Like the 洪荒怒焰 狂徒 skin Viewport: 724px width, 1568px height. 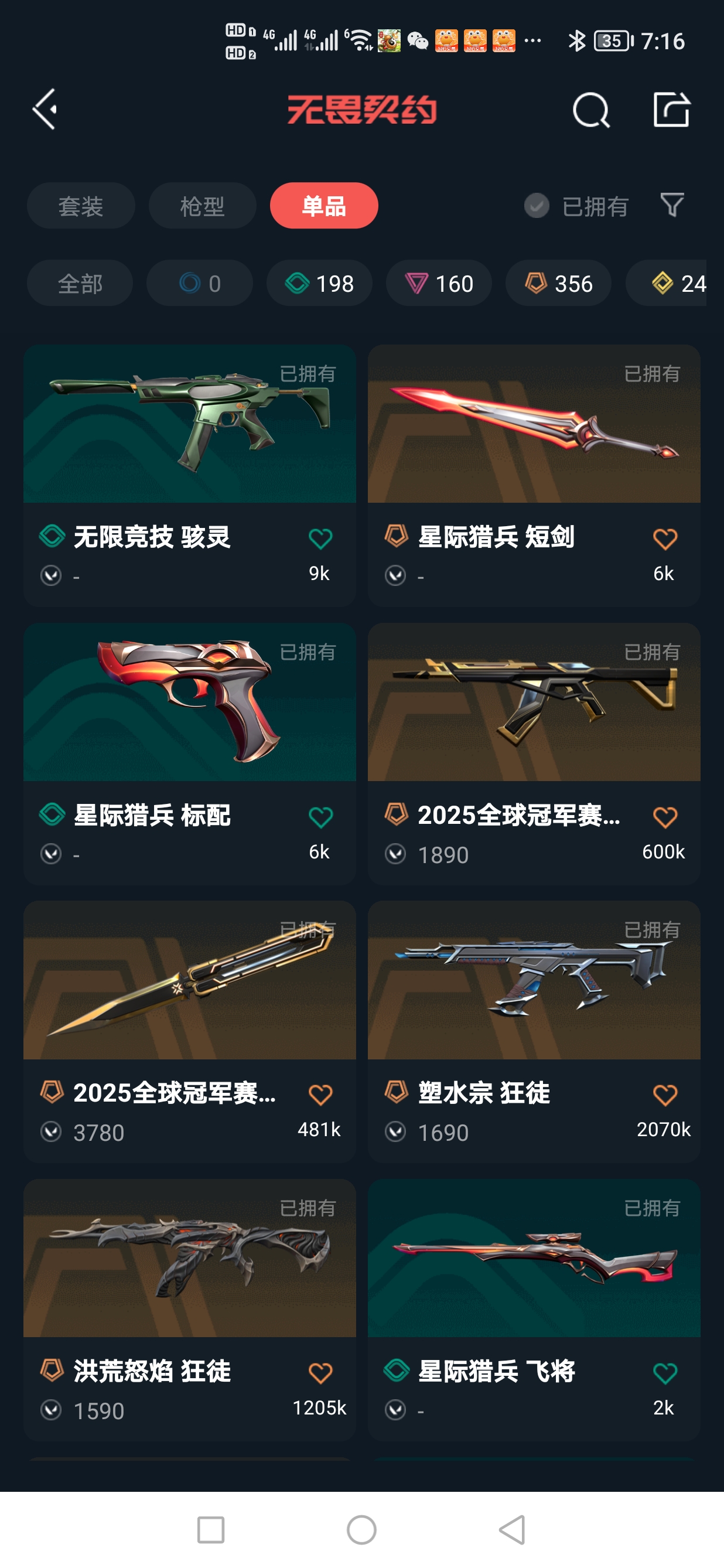point(320,1373)
